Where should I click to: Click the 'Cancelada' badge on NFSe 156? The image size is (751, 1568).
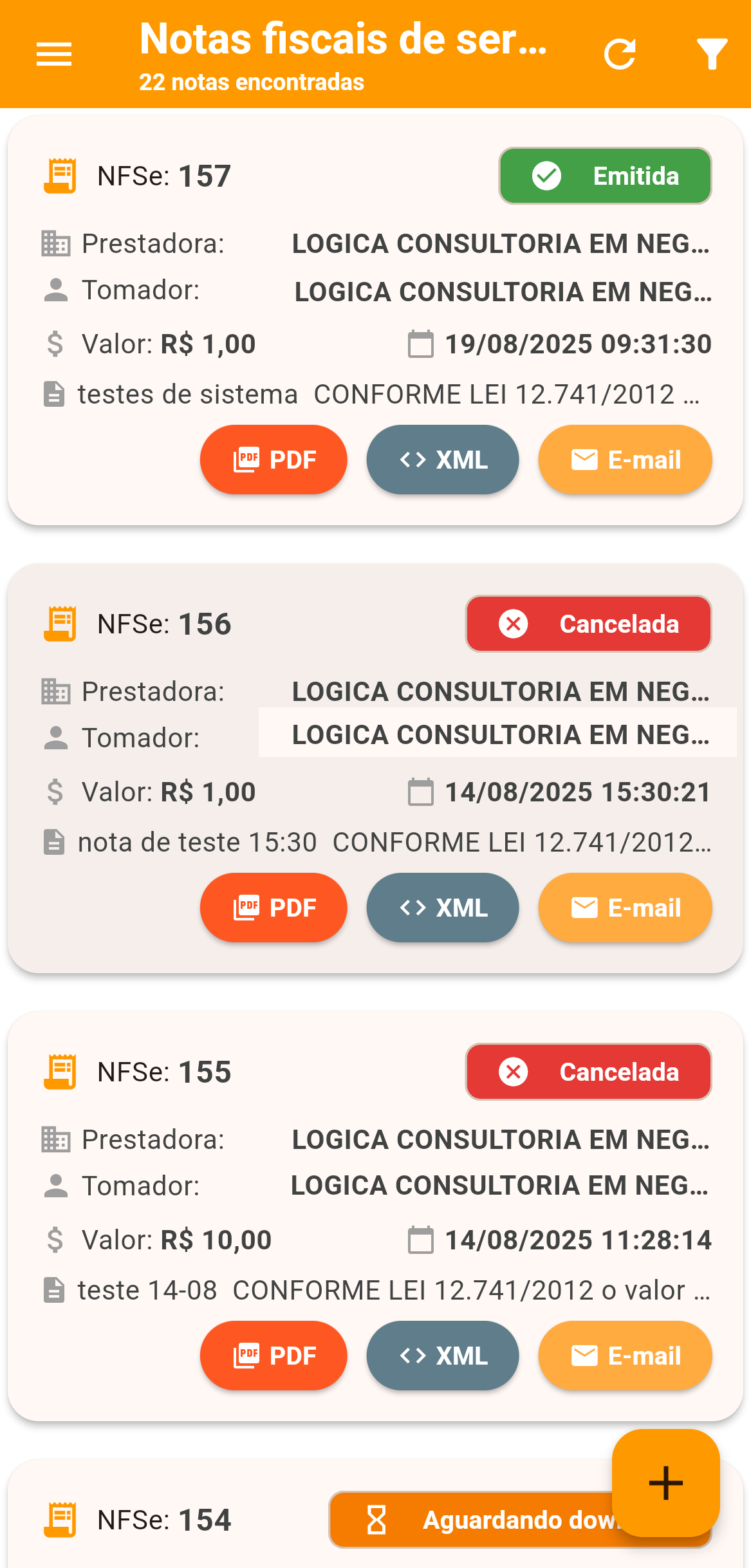(588, 623)
